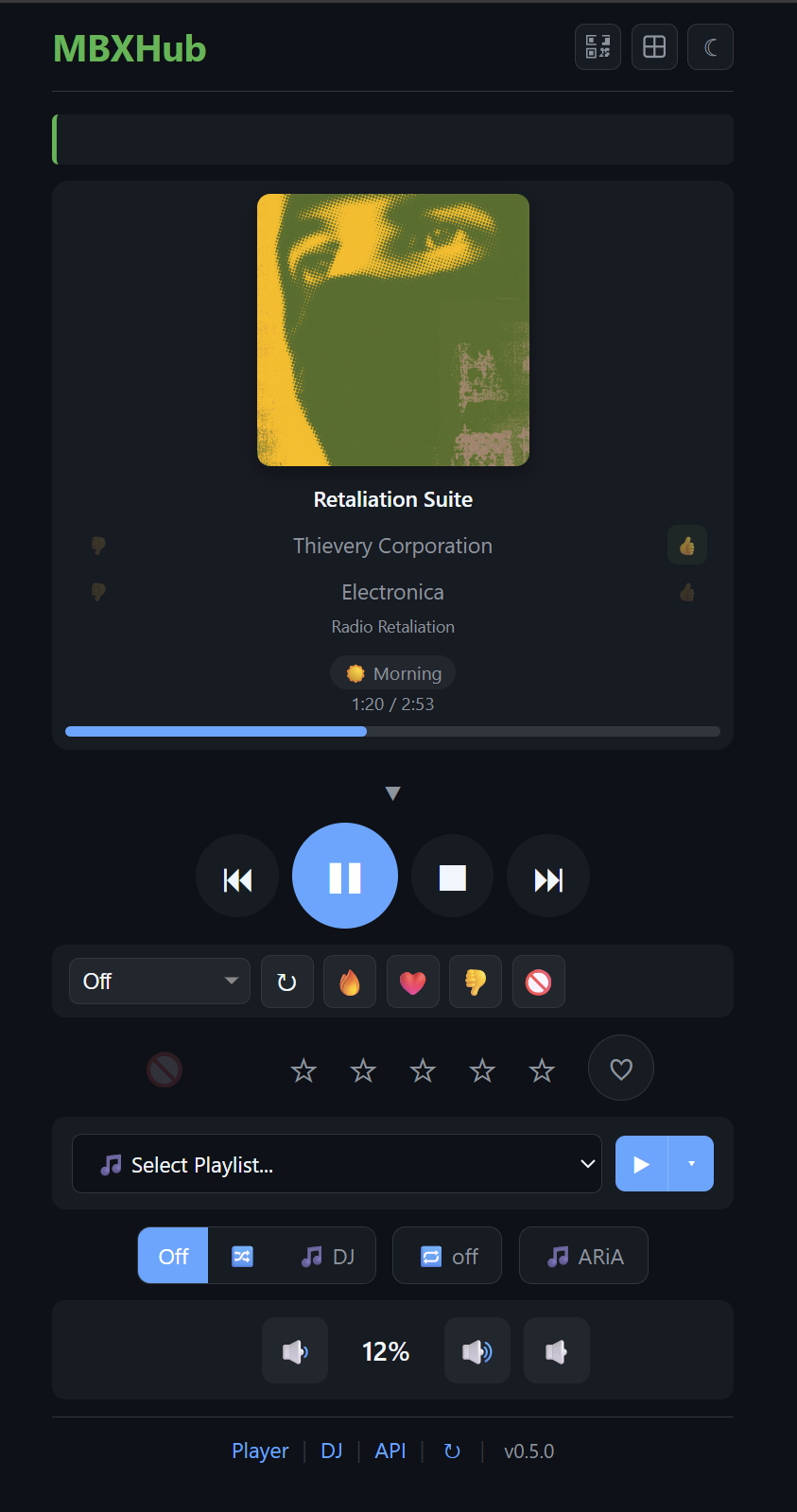Toggle dark mode with the moon icon
The image size is (797, 1512).
(710, 46)
